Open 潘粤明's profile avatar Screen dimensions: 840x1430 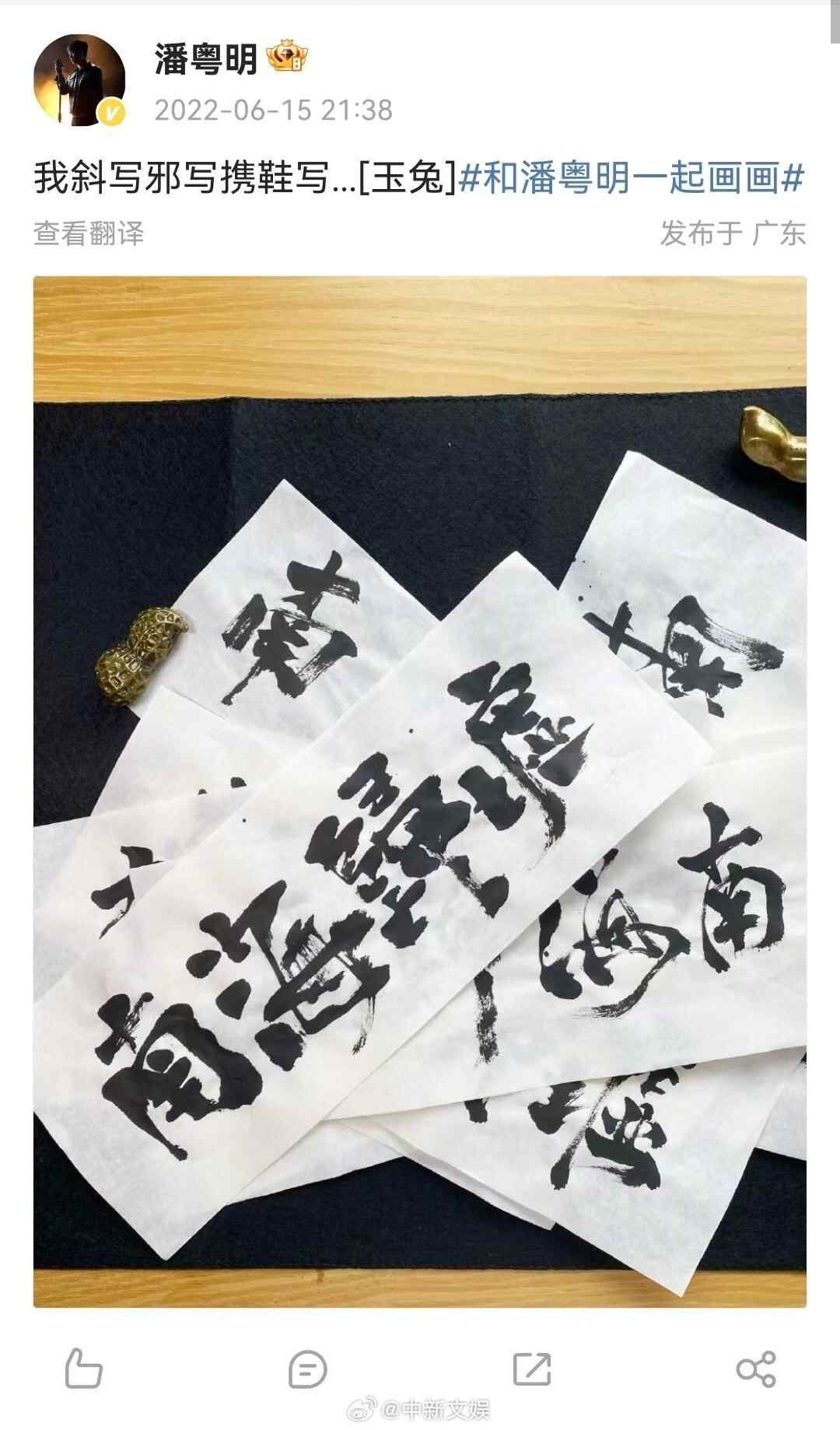point(79,81)
